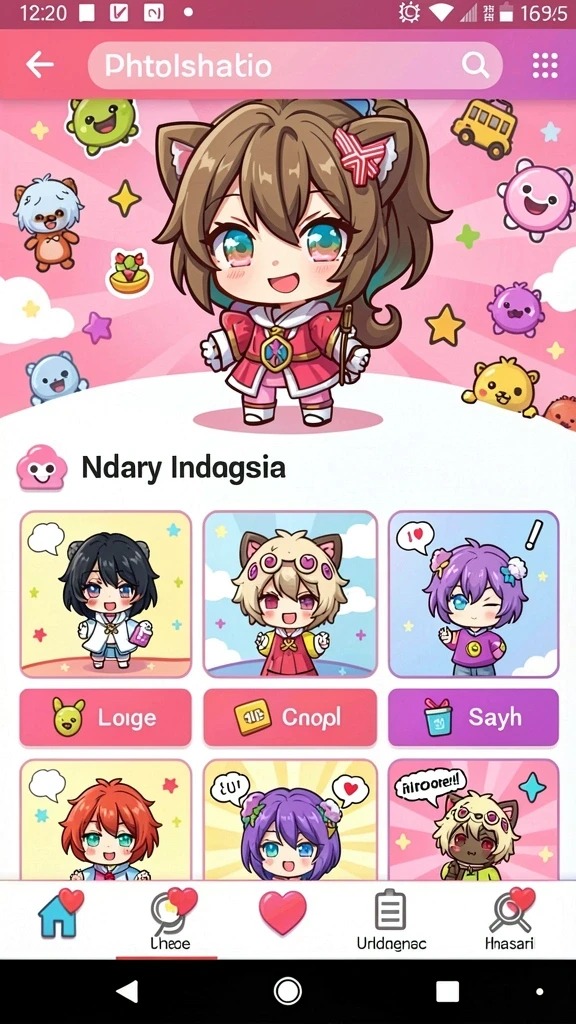Open the grid menu icon
Viewport: 576px width, 1024px height.
[x=545, y=65]
